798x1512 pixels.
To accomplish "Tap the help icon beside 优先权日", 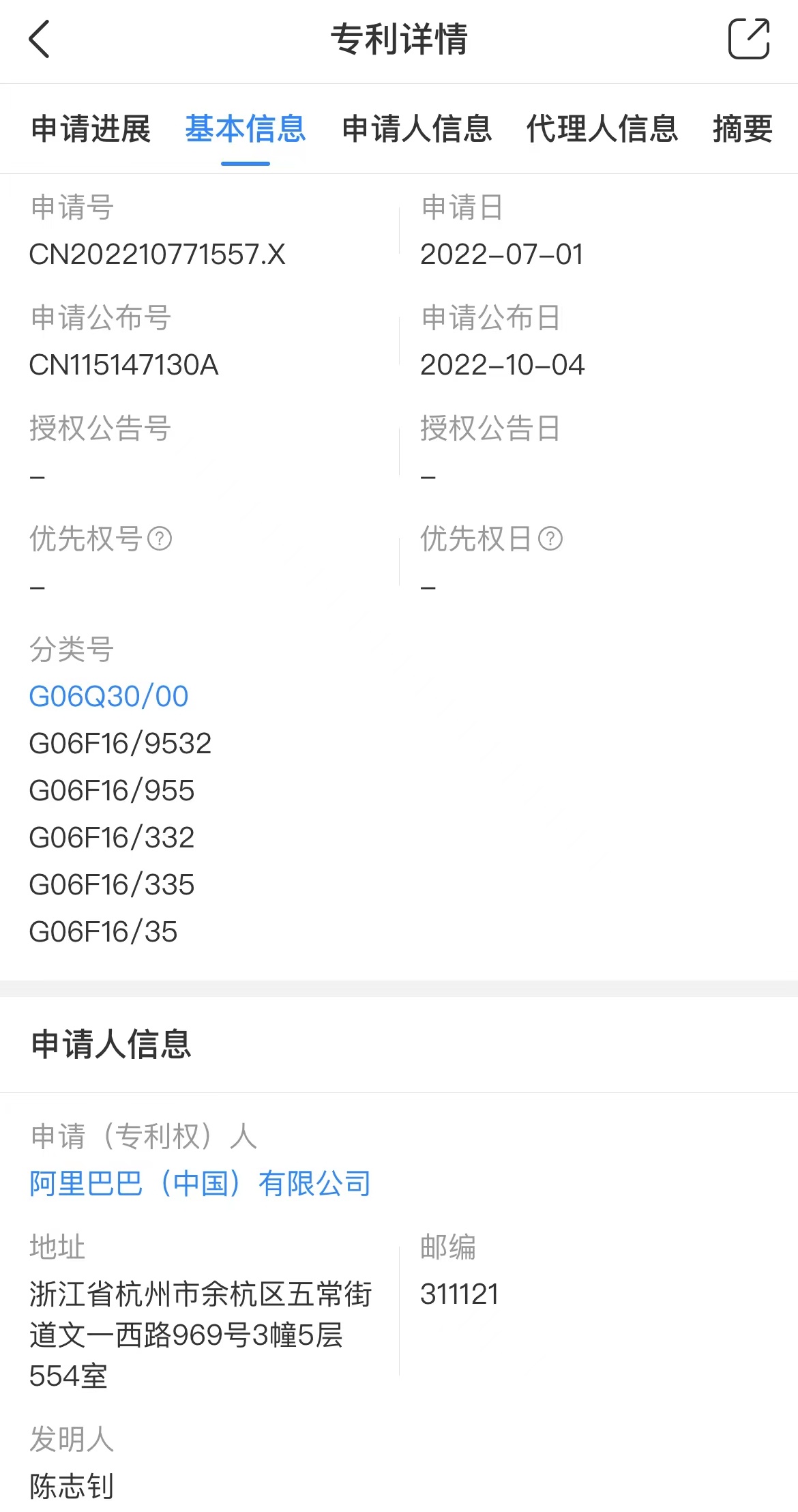I will pyautogui.click(x=550, y=539).
